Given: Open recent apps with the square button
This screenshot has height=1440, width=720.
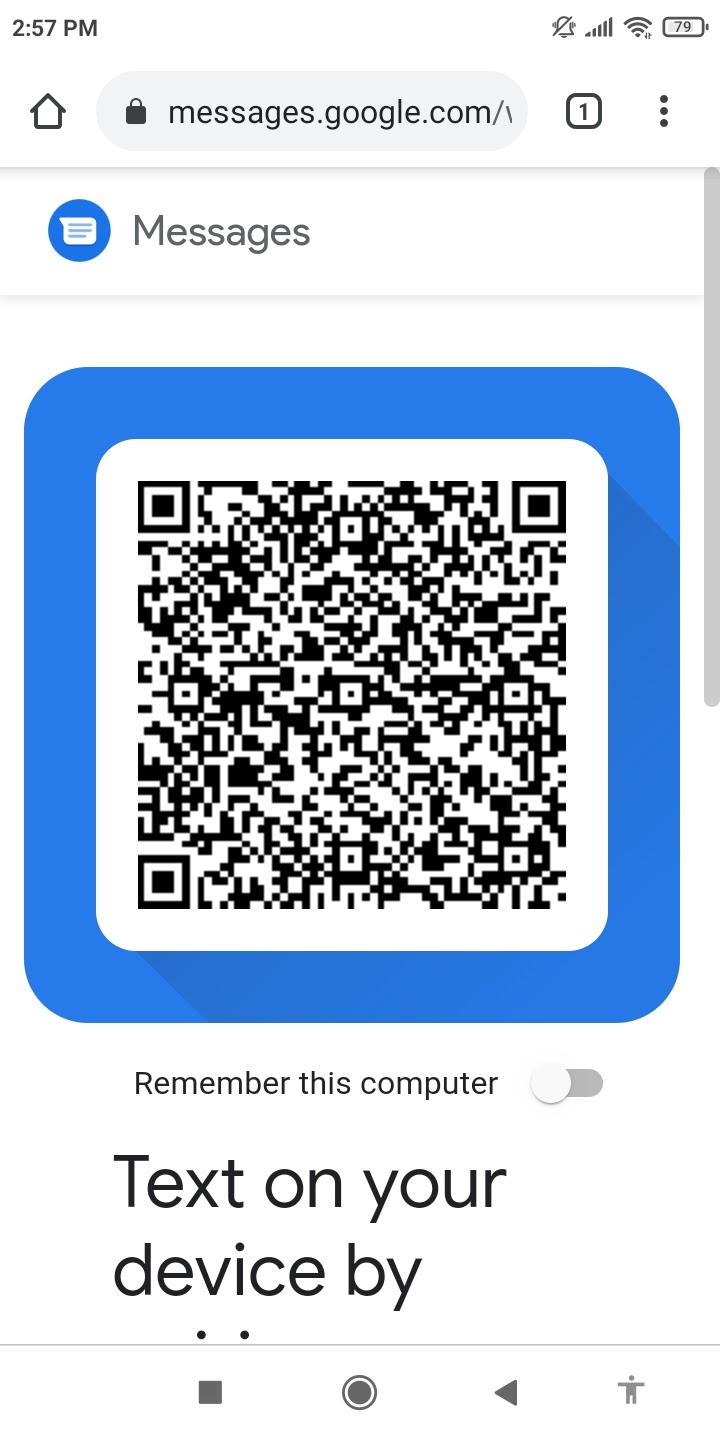Looking at the screenshot, I should (x=210, y=1392).
